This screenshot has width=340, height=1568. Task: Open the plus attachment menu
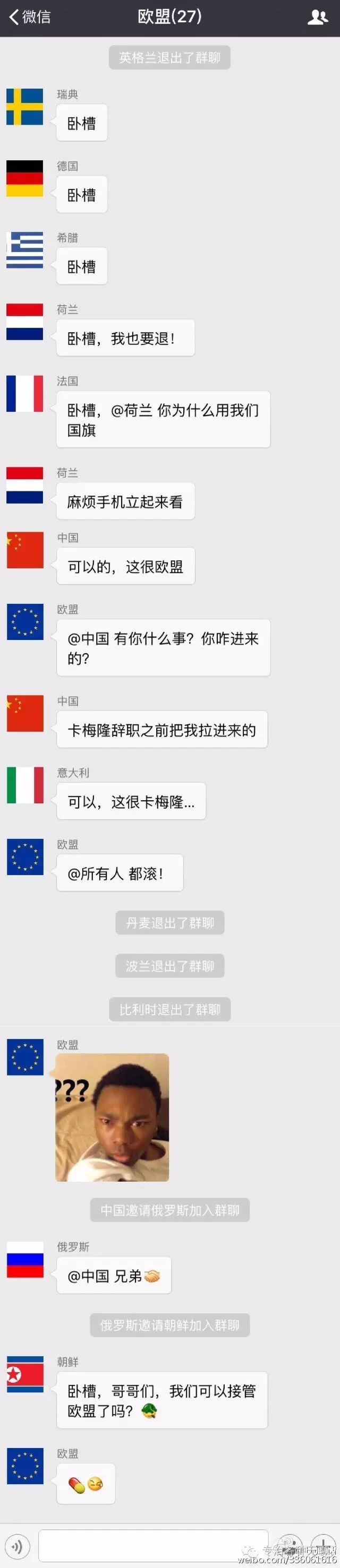coord(322,1546)
